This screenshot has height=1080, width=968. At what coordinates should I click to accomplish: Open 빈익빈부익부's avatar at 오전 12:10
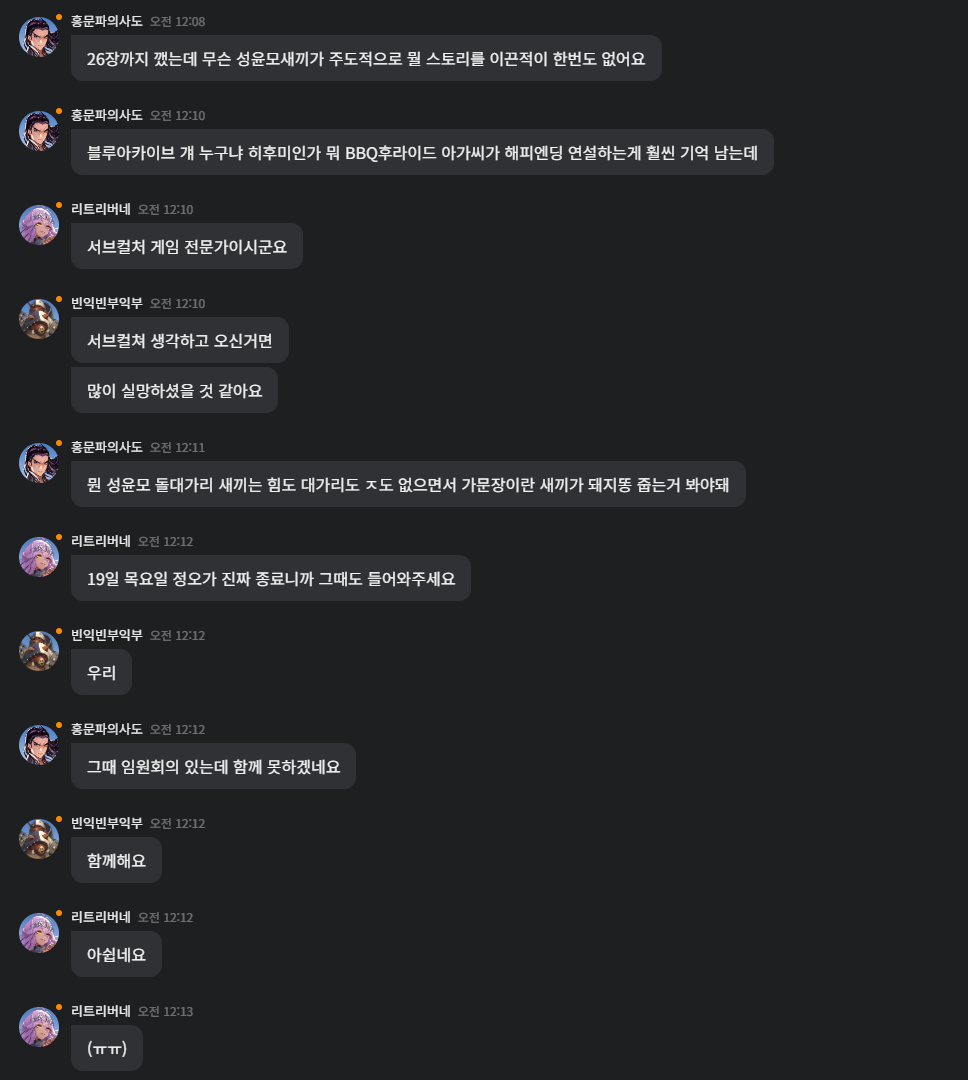point(39,319)
